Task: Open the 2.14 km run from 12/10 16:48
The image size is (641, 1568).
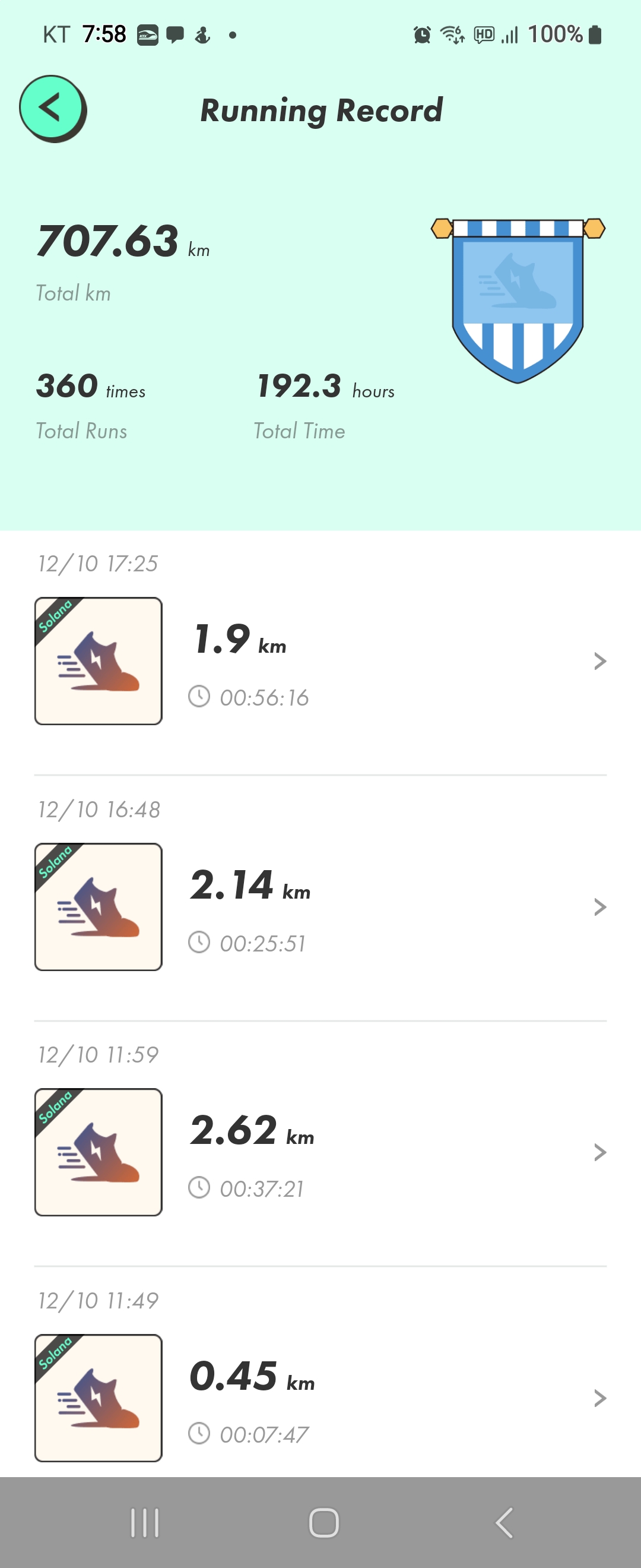Action: coord(320,907)
